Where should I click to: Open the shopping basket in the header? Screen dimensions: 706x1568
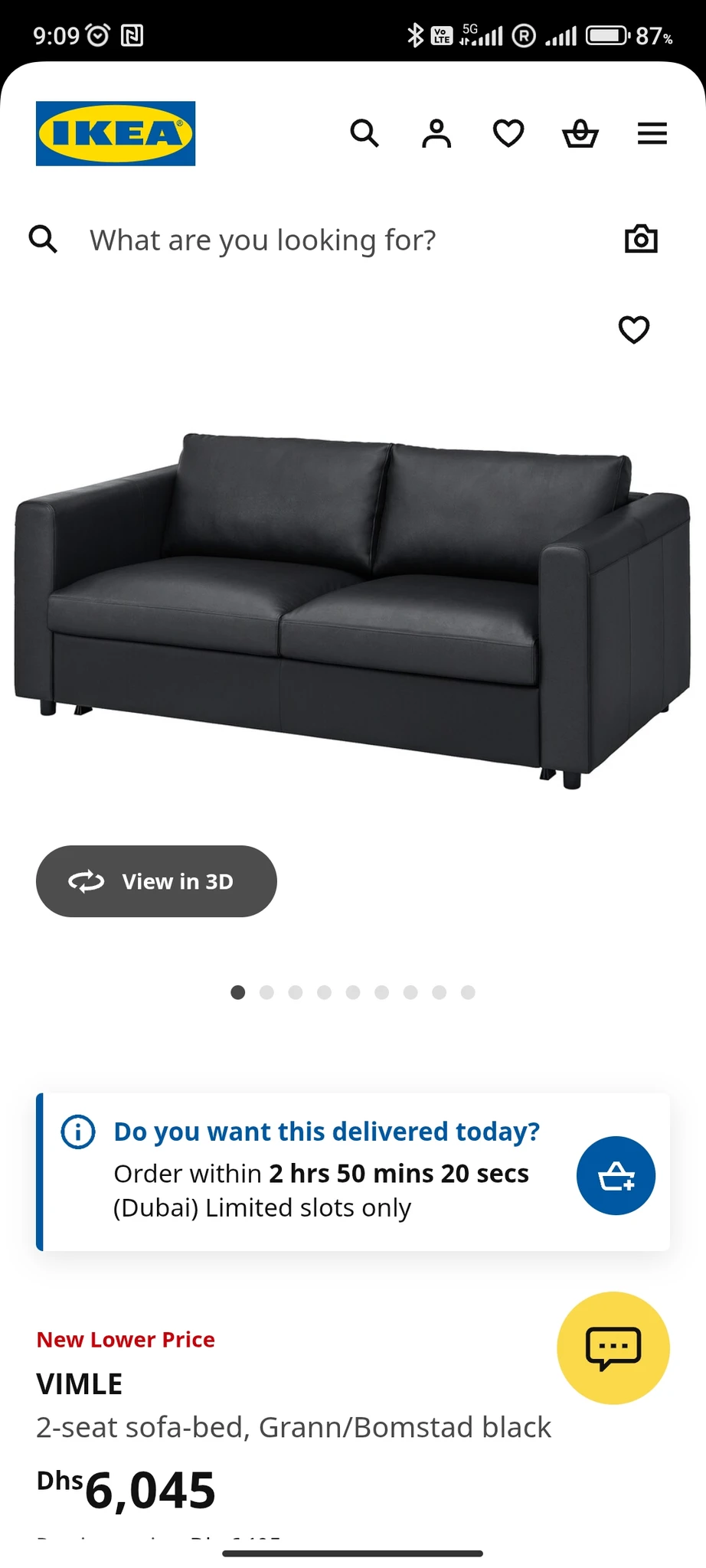[580, 133]
